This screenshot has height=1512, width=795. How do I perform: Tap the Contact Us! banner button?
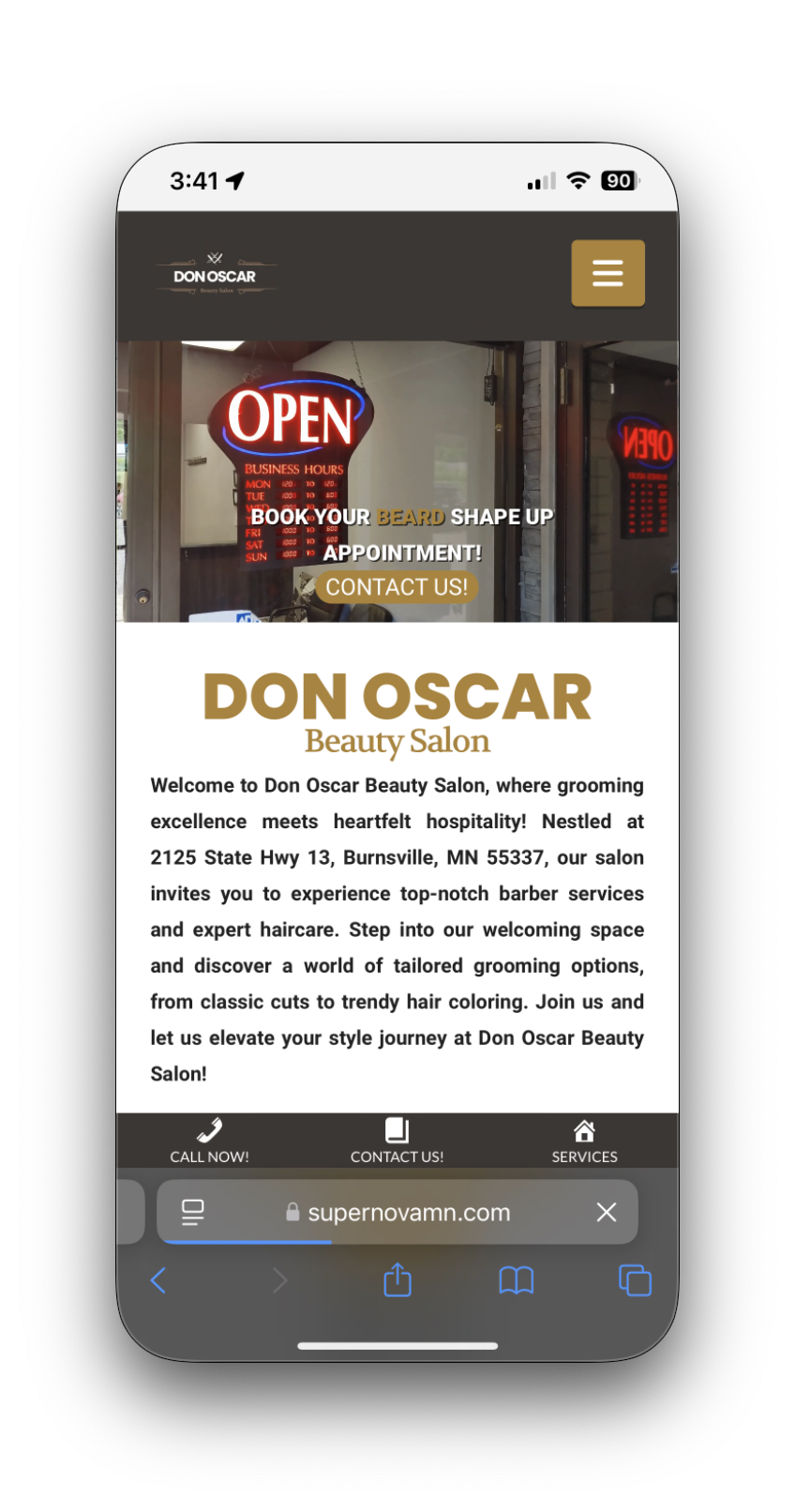397,587
